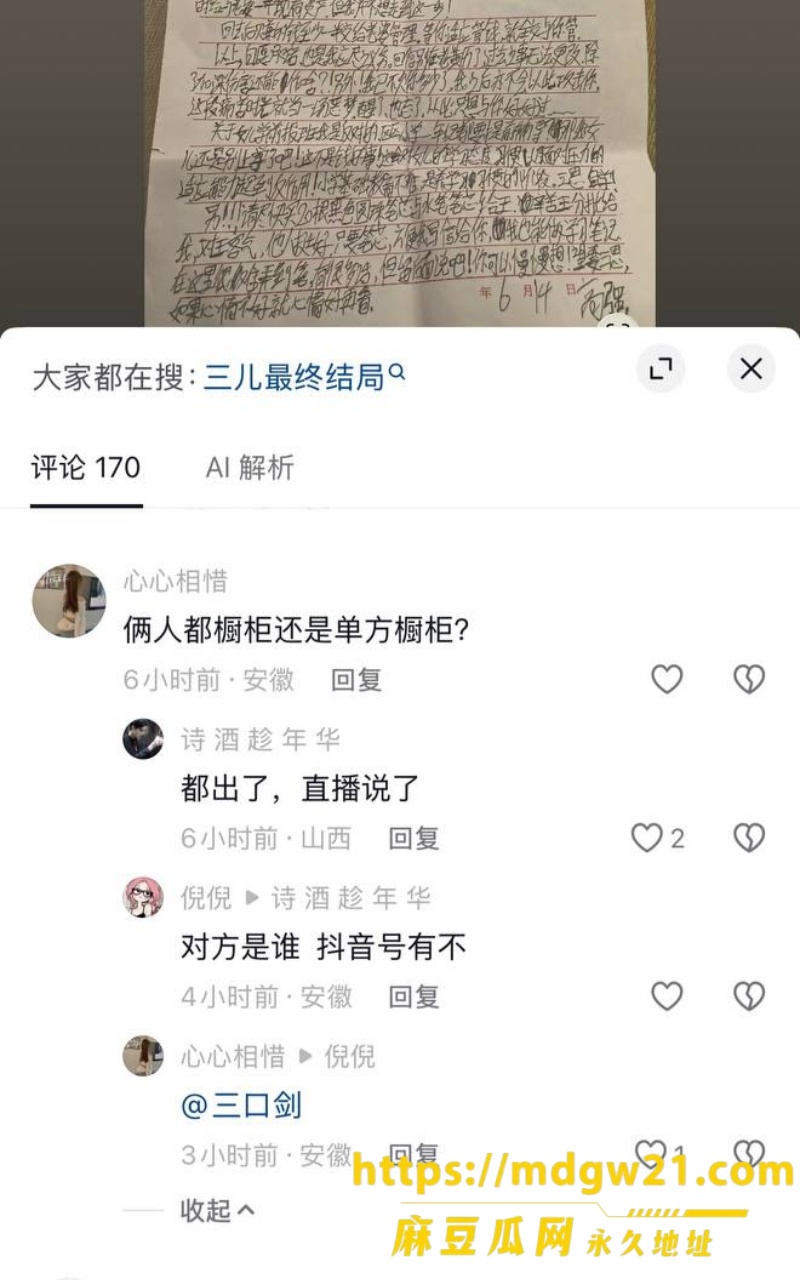The image size is (800, 1280).
Task: Close the comments panel
Action: 751,369
